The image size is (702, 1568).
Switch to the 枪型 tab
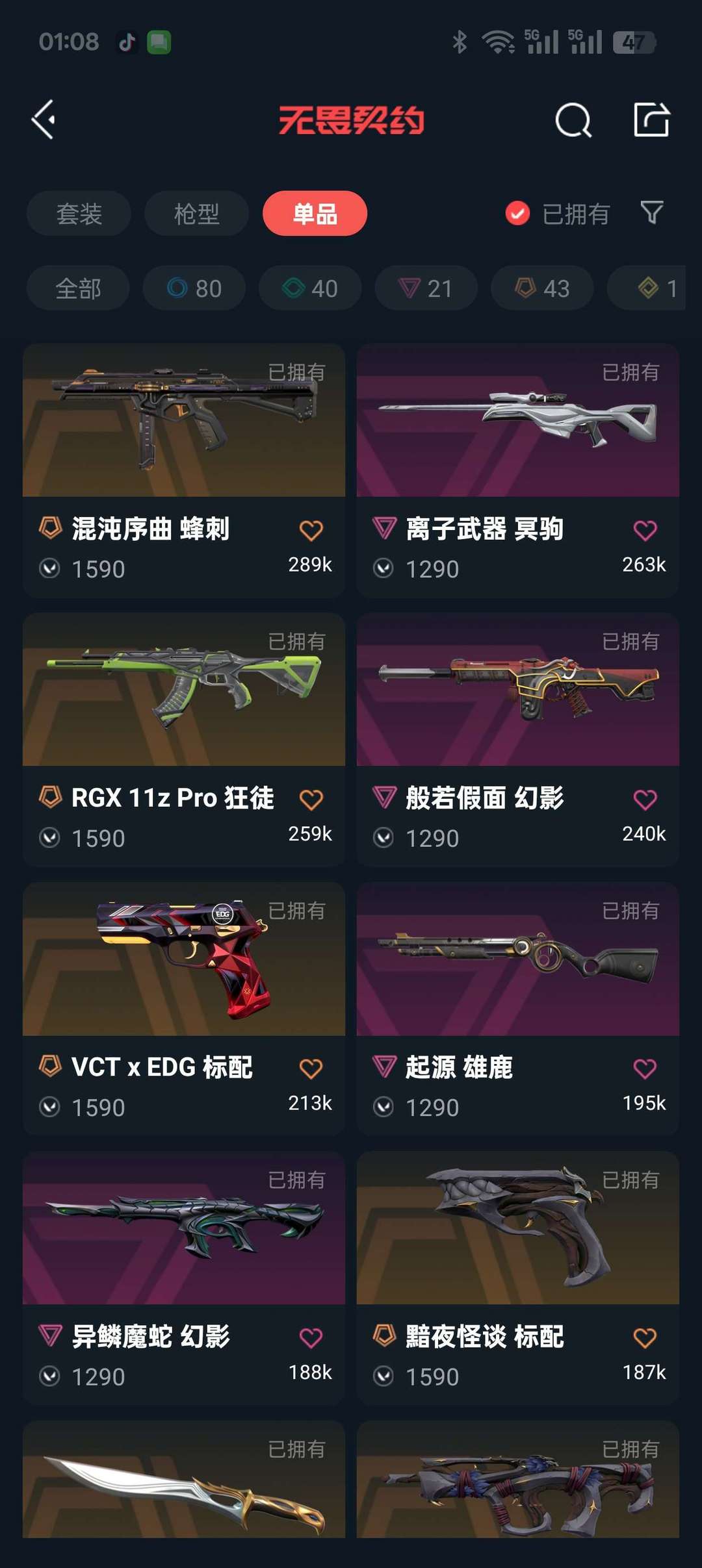(x=196, y=214)
